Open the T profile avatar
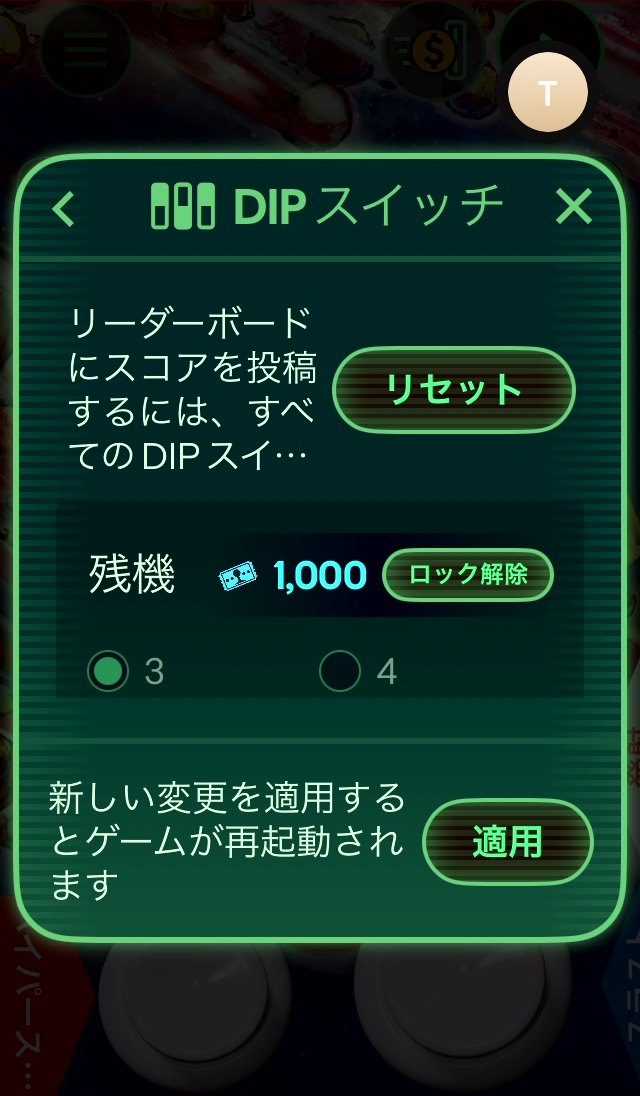This screenshot has height=1096, width=640. (547, 93)
